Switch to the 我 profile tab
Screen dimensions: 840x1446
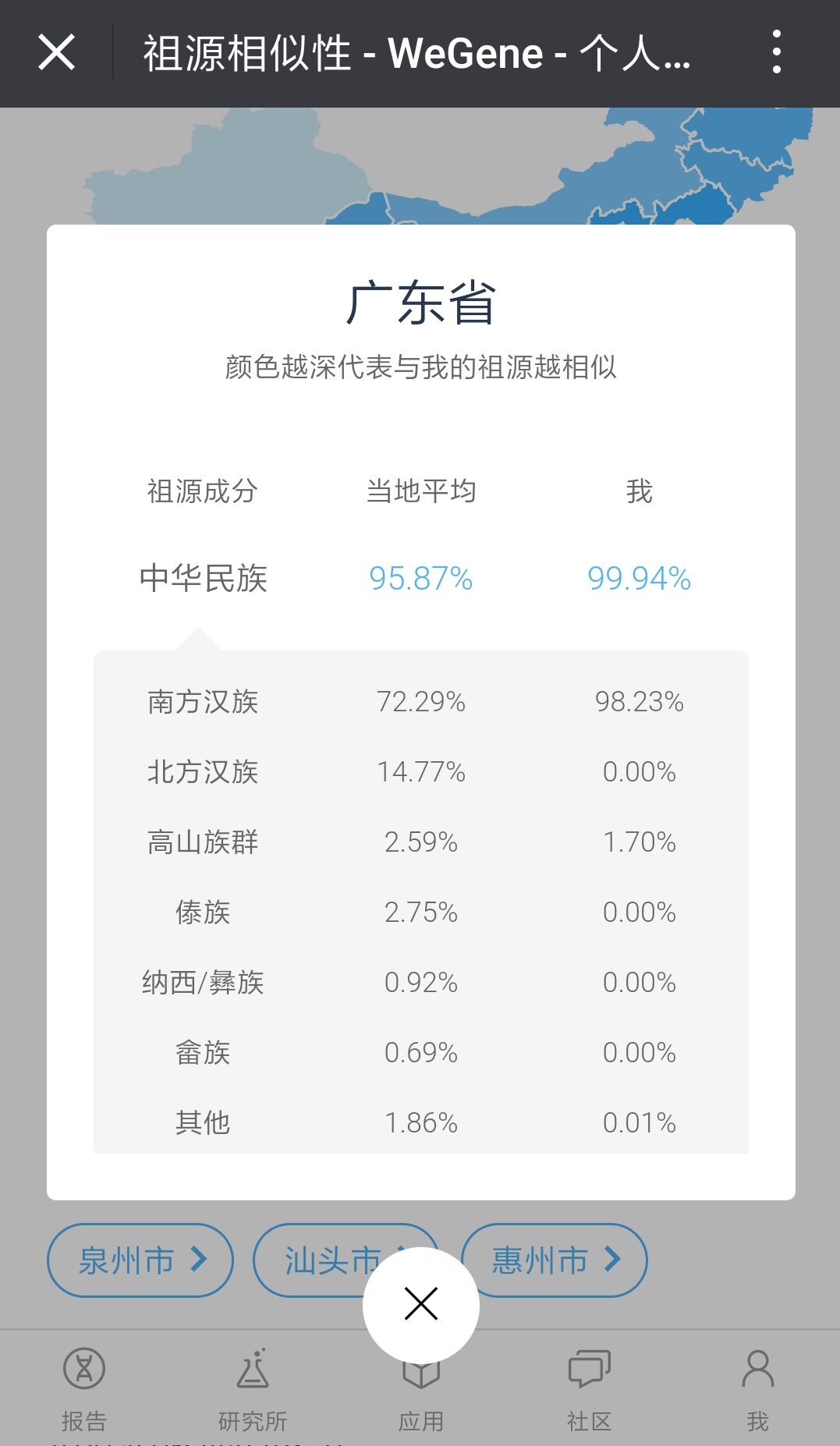(x=758, y=1389)
